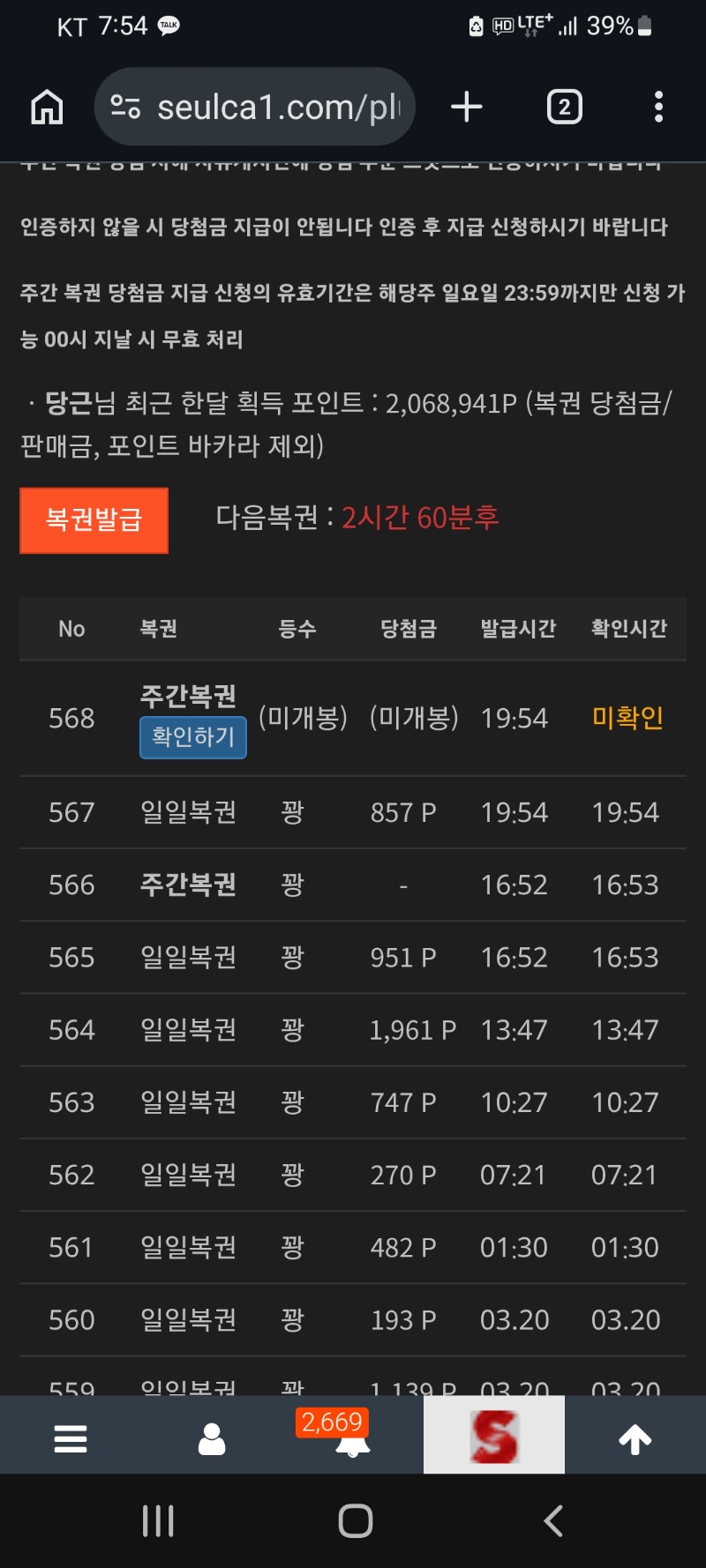Open the notifications bell with 2,669 badge
This screenshot has width=706, height=1568.
352,1441
